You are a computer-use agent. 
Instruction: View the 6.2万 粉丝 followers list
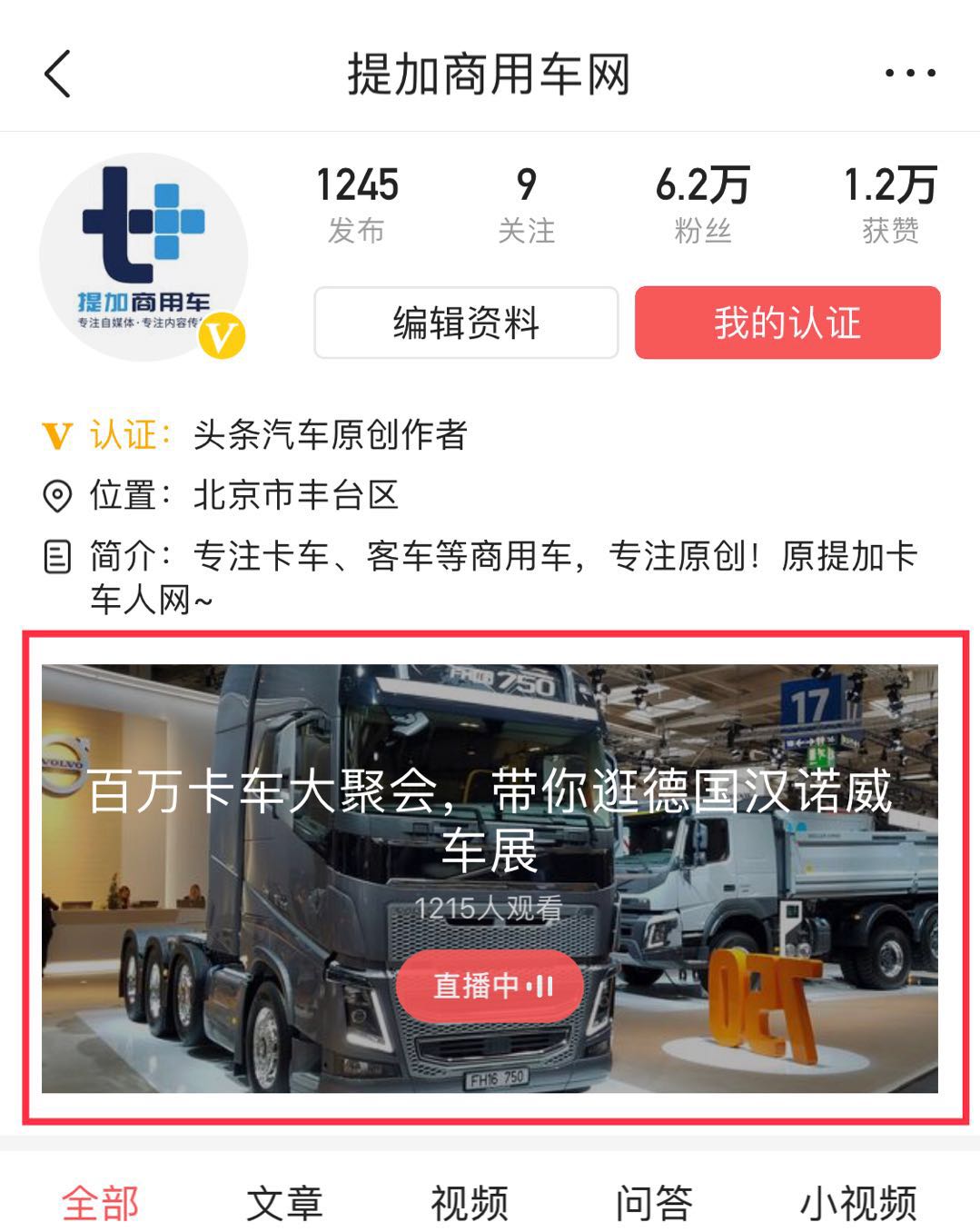pos(702,205)
